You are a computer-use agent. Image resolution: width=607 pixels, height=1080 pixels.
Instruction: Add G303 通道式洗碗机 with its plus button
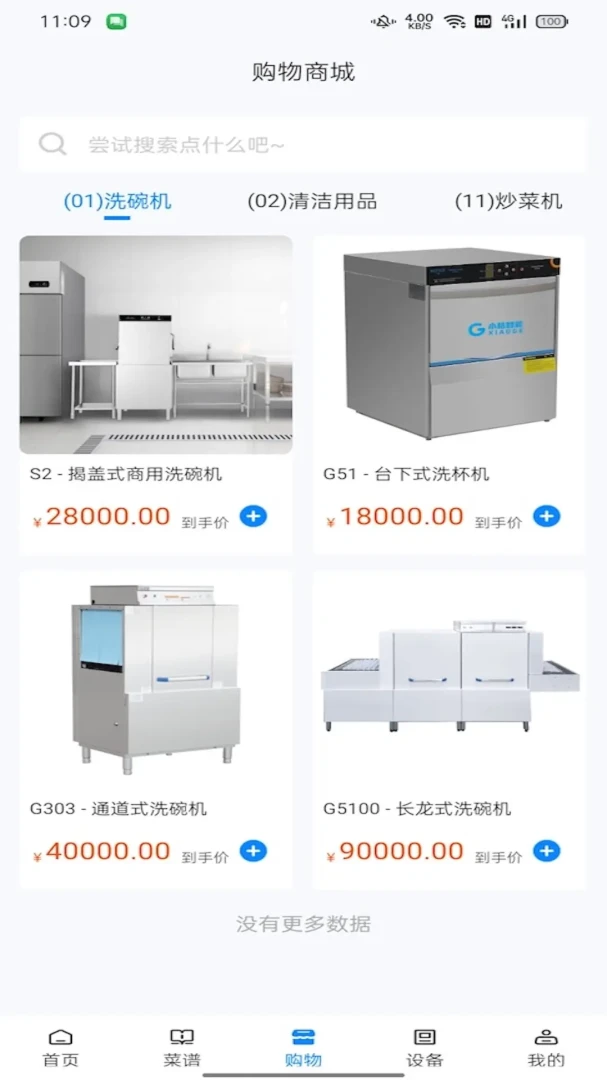[x=254, y=851]
